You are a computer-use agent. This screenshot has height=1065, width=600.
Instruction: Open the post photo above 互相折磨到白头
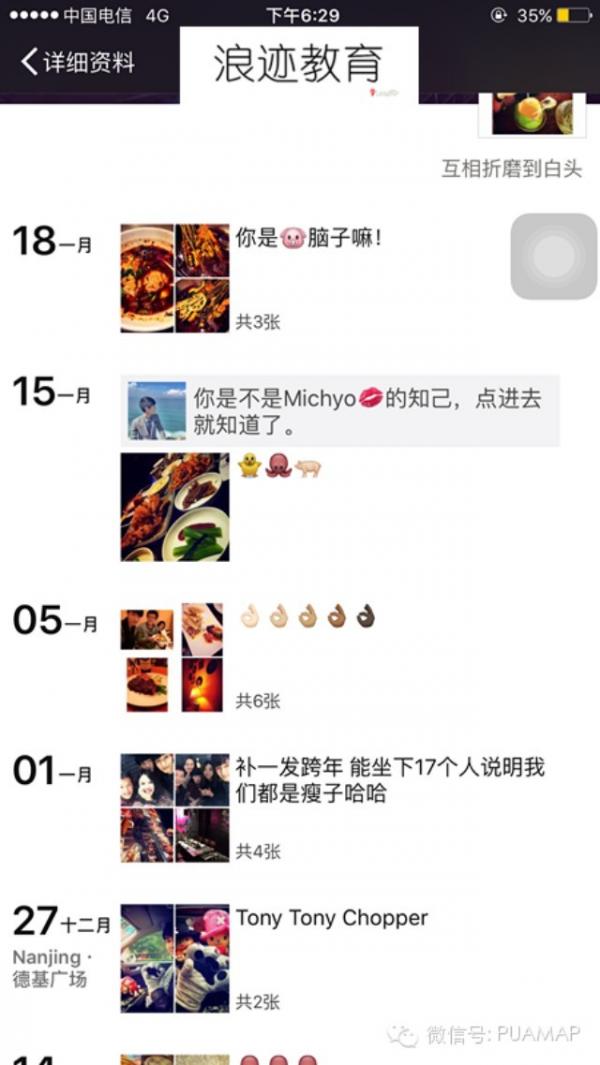(530, 114)
